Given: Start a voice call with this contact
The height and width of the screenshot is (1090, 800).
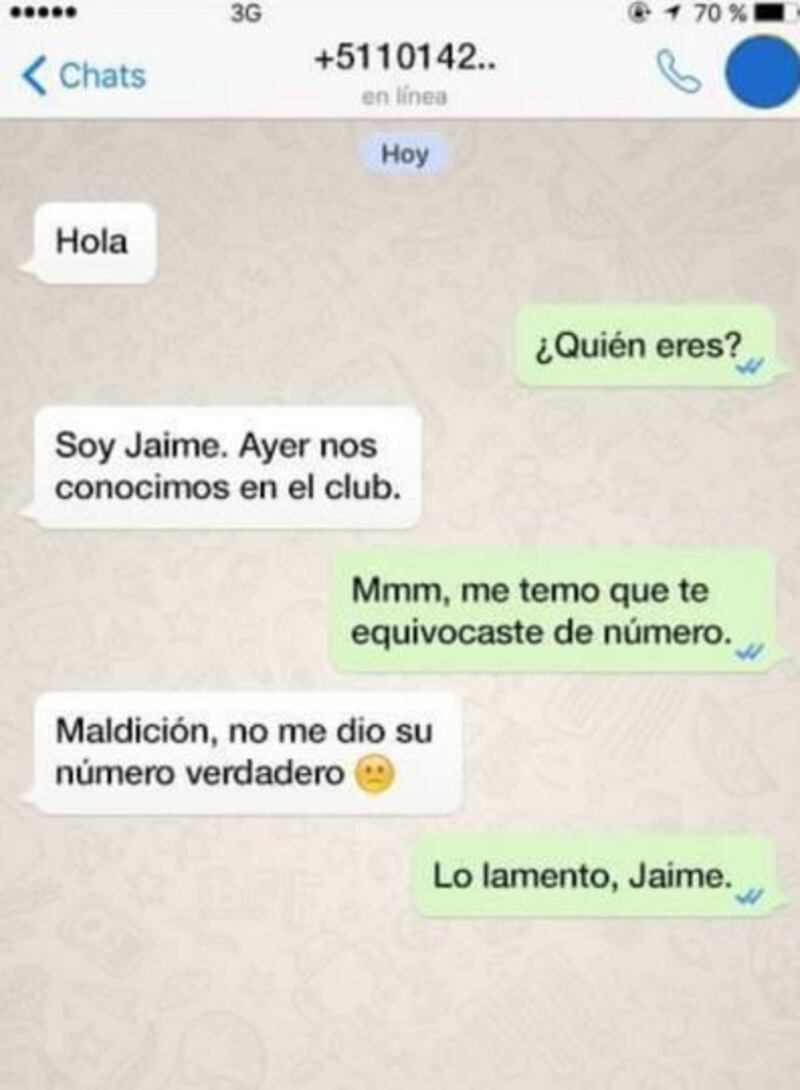Looking at the screenshot, I should coord(678,73).
